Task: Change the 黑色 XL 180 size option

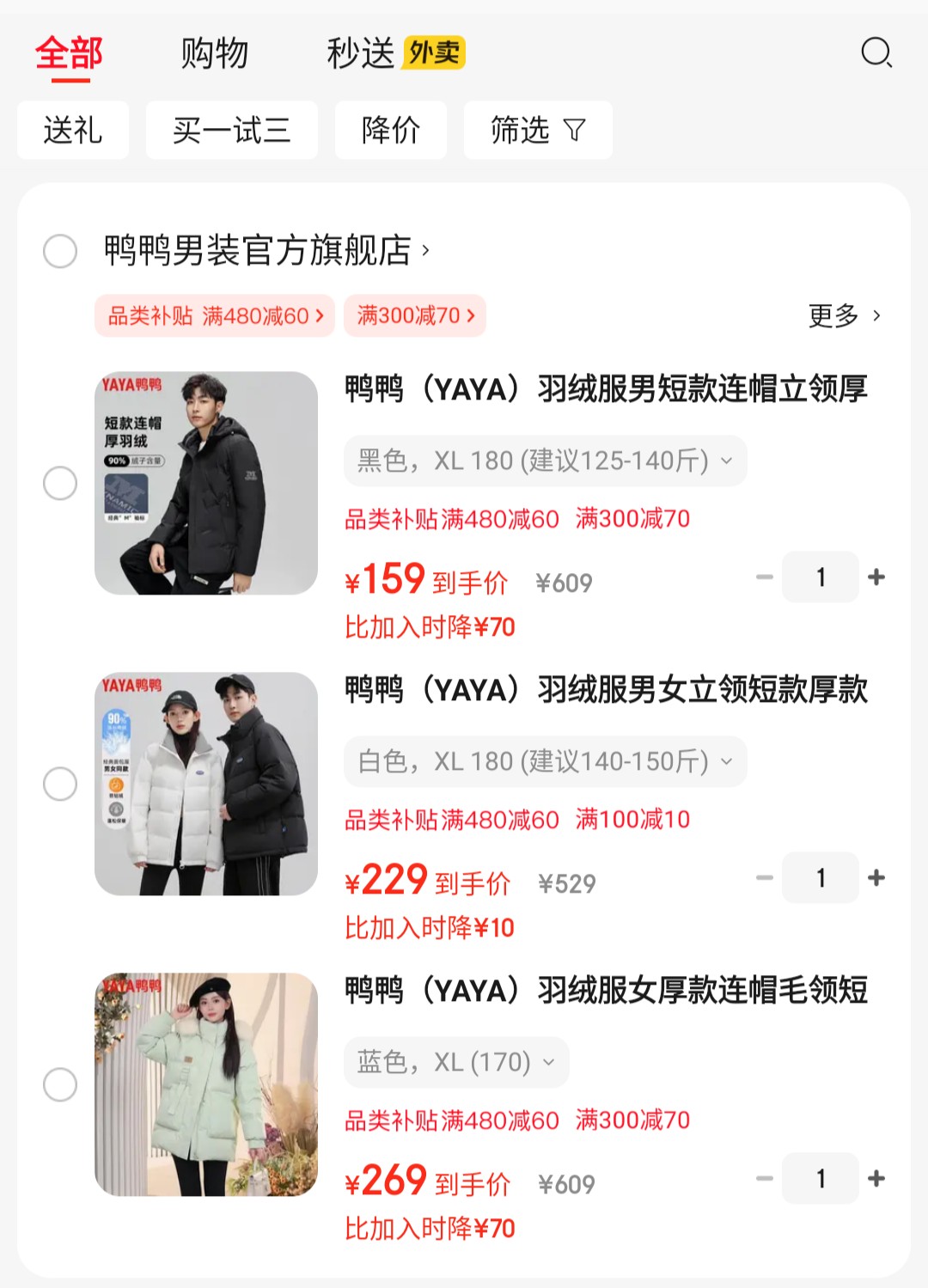Action: click(x=545, y=461)
